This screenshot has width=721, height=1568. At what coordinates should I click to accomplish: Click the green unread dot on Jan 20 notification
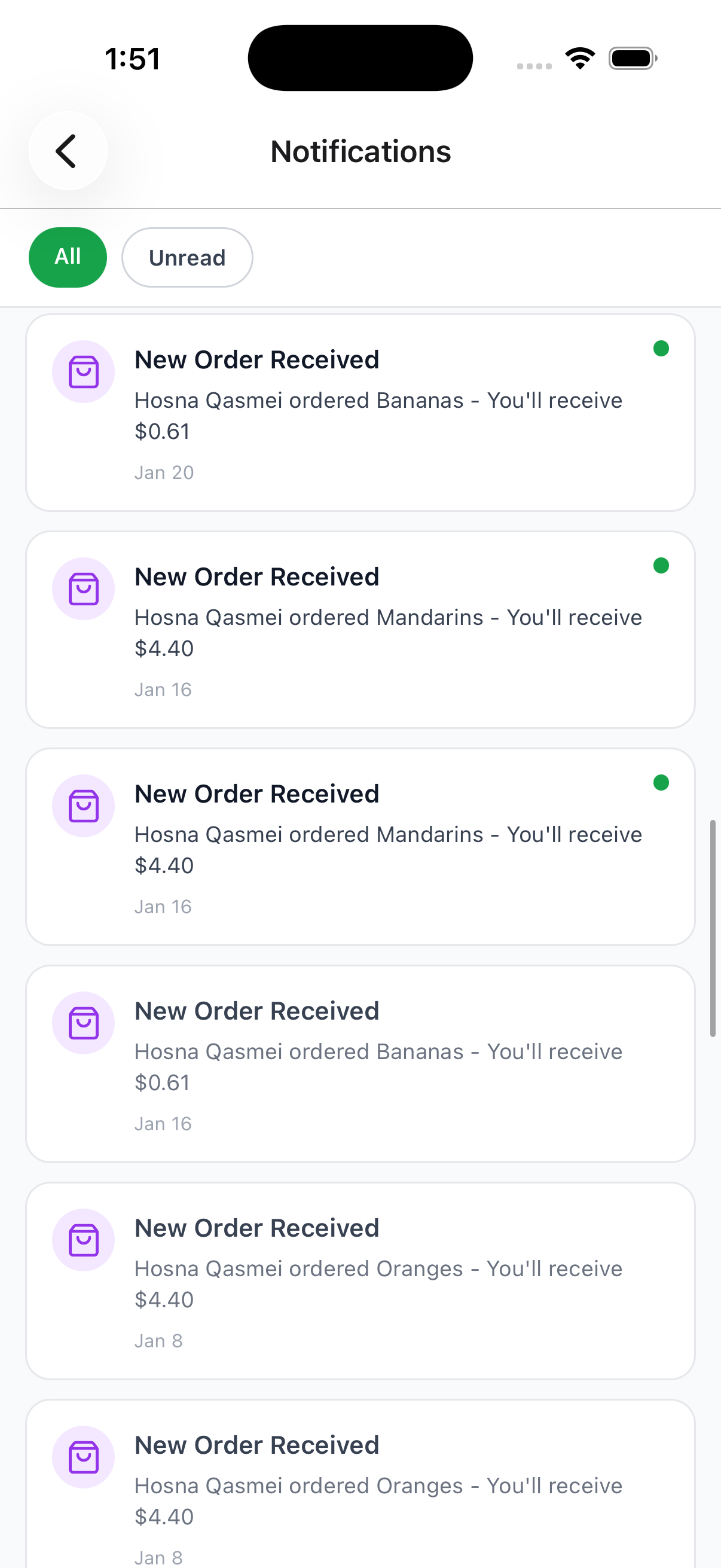point(661,348)
